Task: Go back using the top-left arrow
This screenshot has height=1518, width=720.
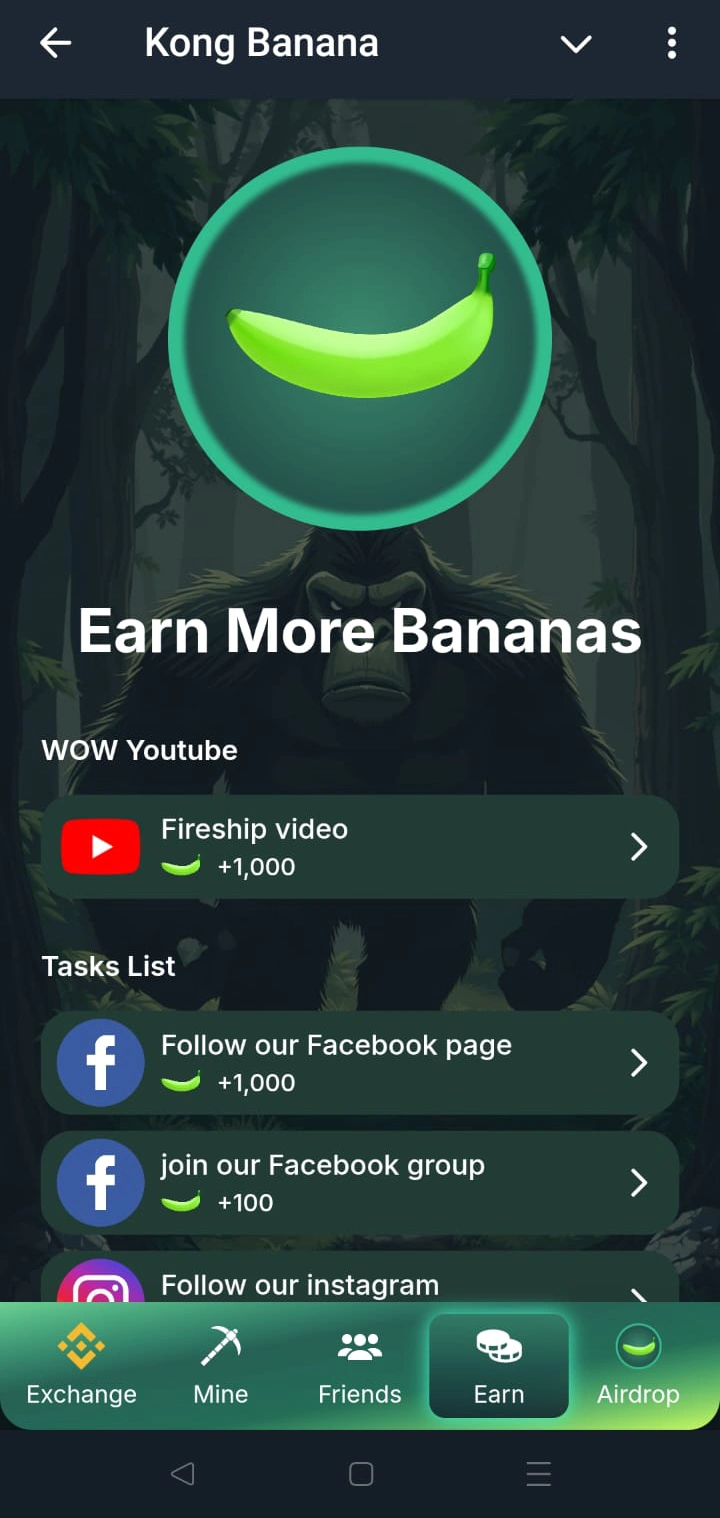Action: (x=56, y=43)
